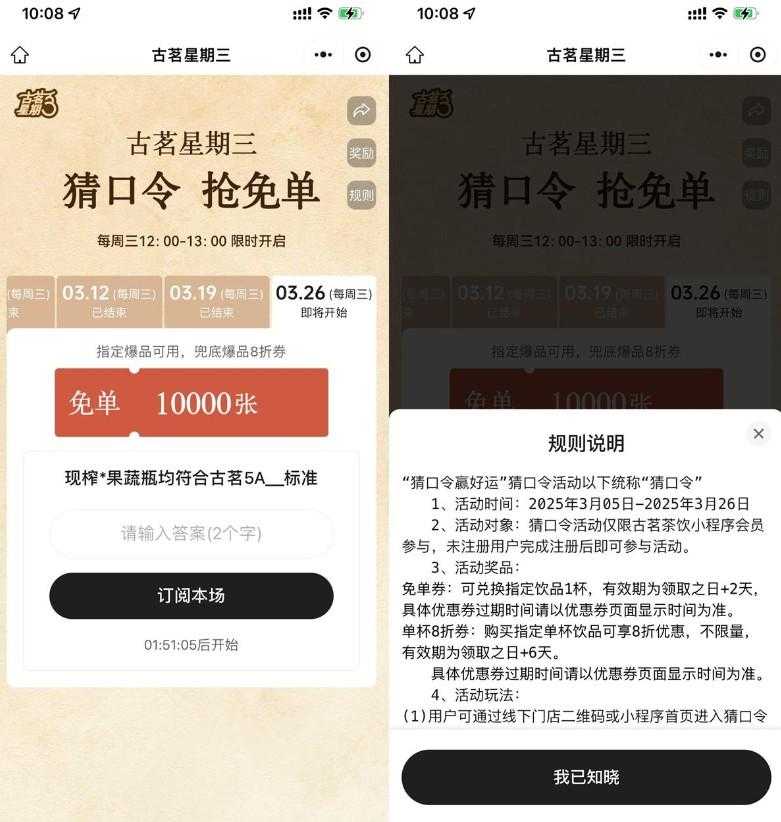Open the 规则 rules button
Image resolution: width=781 pixels, height=822 pixels.
pos(361,195)
